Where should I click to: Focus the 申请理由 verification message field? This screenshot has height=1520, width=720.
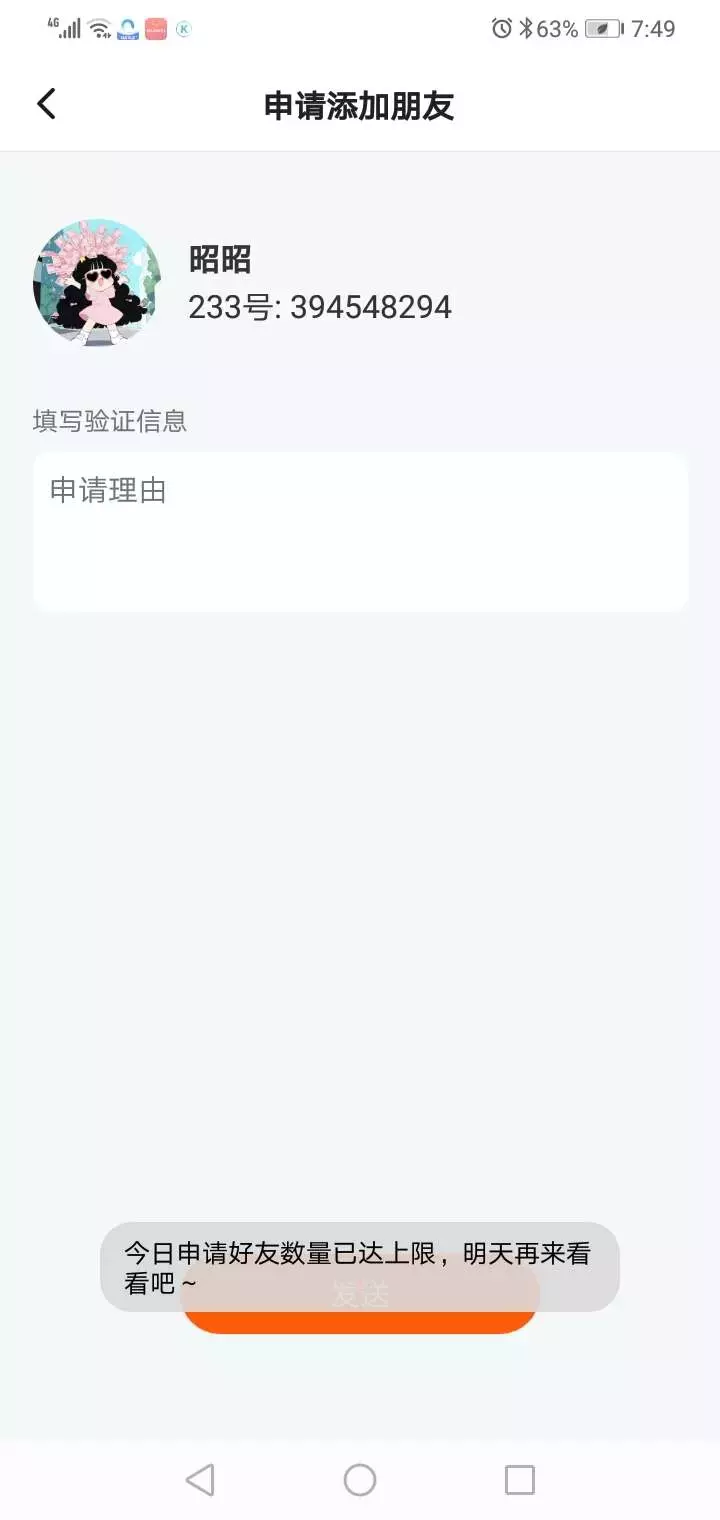[360, 531]
